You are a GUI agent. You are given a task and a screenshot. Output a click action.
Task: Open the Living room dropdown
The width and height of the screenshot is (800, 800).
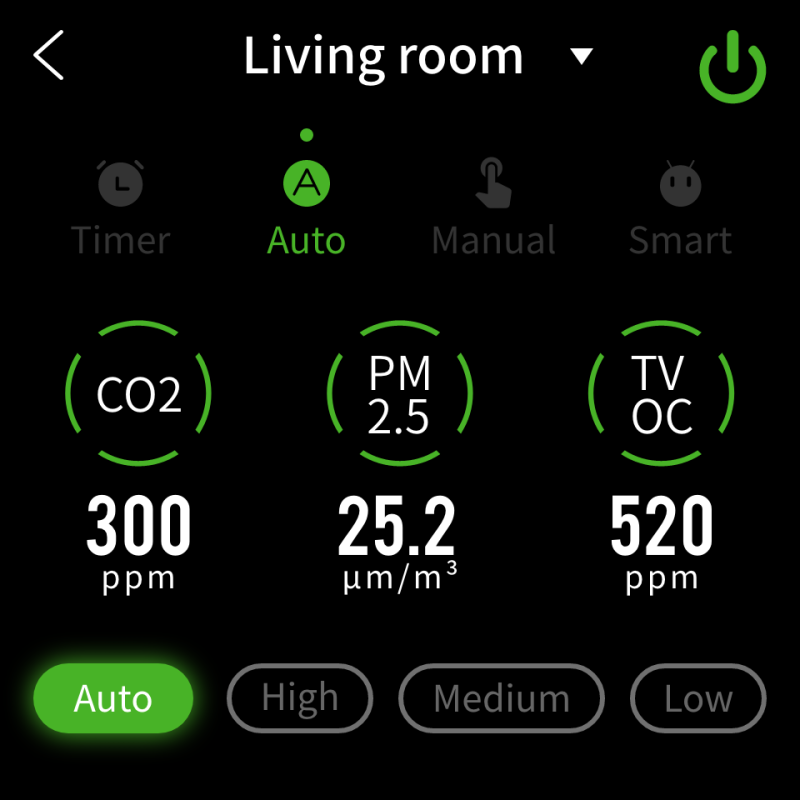581,56
